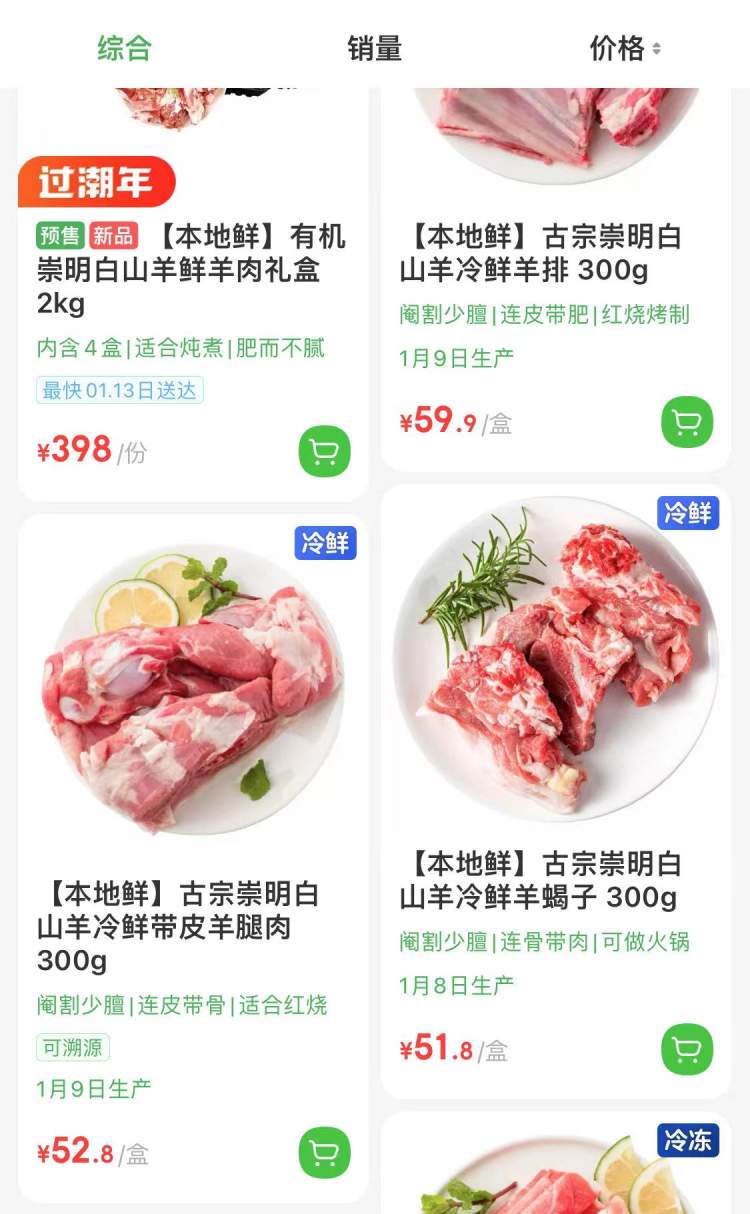
Task: Add 冷鲜羊蝎子 300g to cart
Action: pos(687,1049)
